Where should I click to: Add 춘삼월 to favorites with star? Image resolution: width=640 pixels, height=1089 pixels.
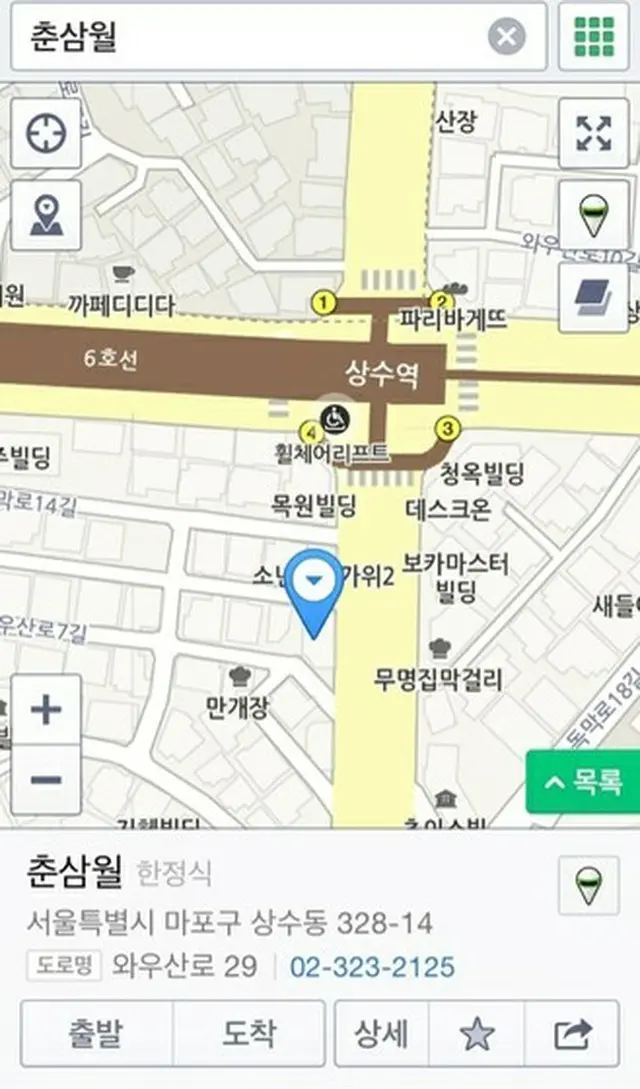[x=477, y=1034]
